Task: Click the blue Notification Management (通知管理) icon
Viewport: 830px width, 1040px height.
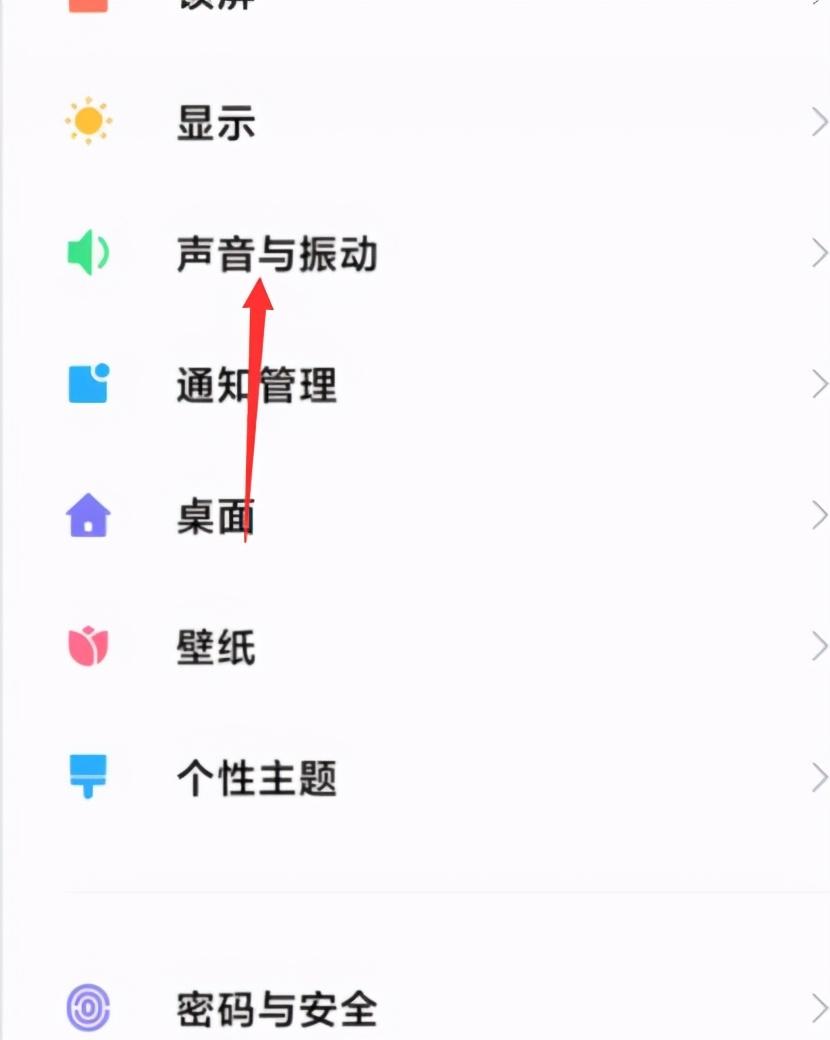Action: 88,384
